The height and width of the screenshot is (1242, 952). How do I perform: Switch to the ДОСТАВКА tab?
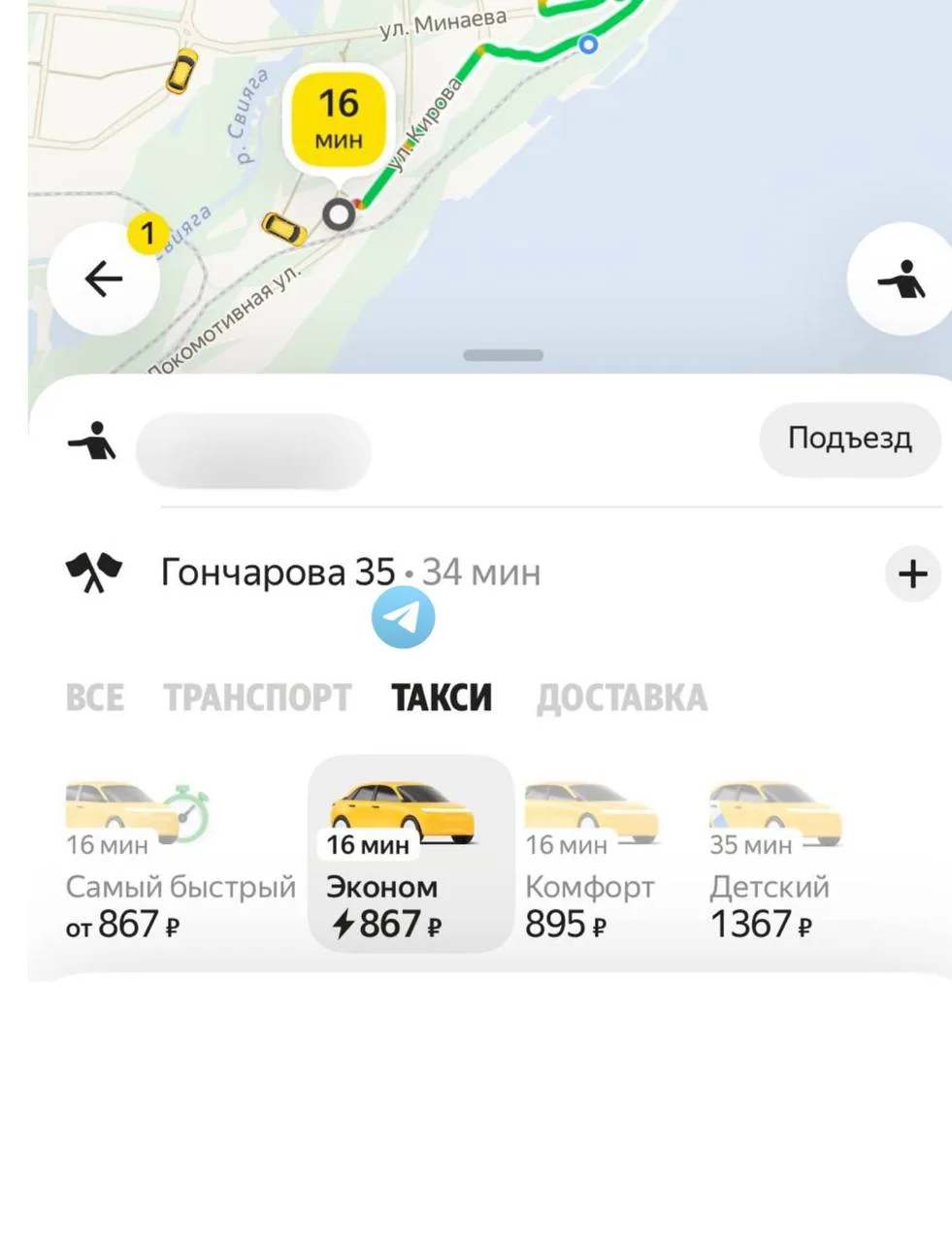click(622, 698)
